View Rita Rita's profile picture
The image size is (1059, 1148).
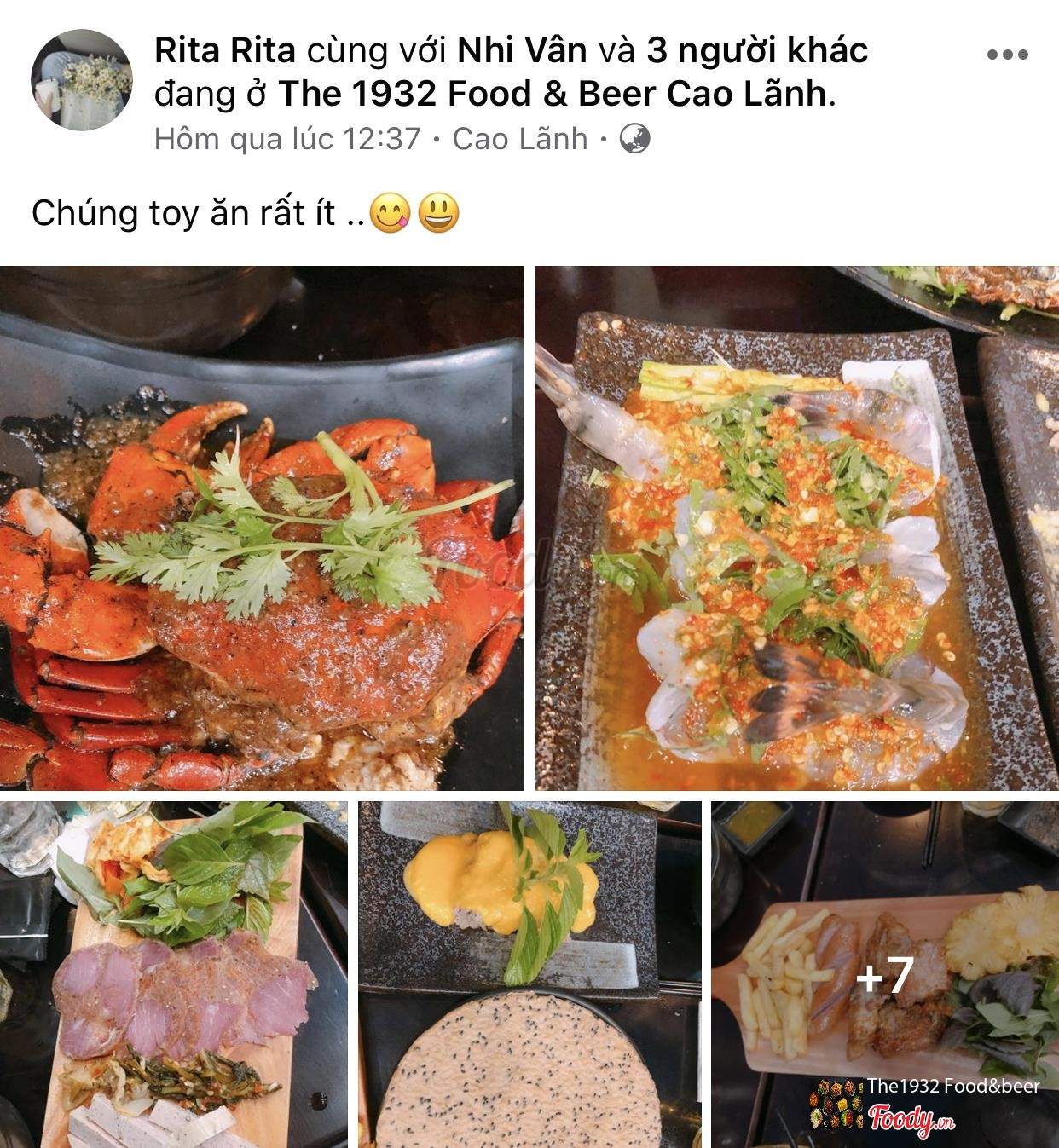click(x=82, y=80)
